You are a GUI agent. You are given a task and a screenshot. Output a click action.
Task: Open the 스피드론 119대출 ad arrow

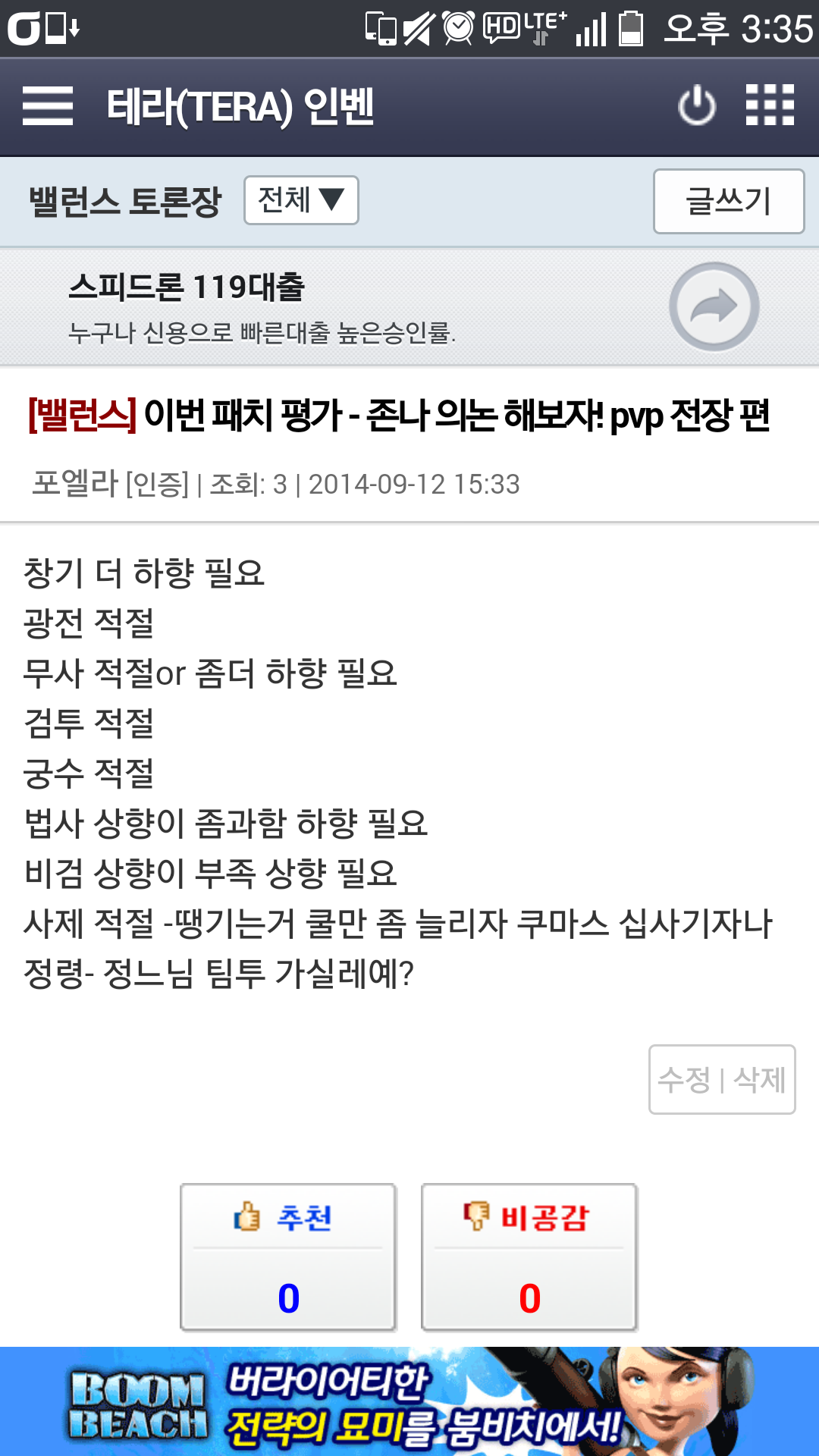coord(714,306)
